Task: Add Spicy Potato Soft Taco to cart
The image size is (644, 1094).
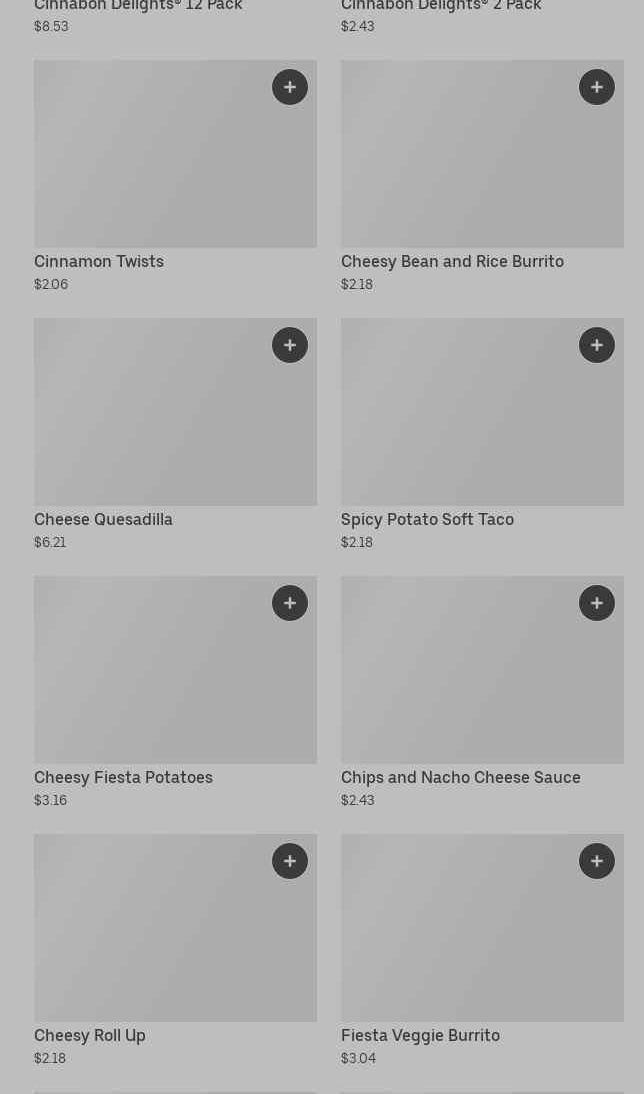Action: (597, 345)
